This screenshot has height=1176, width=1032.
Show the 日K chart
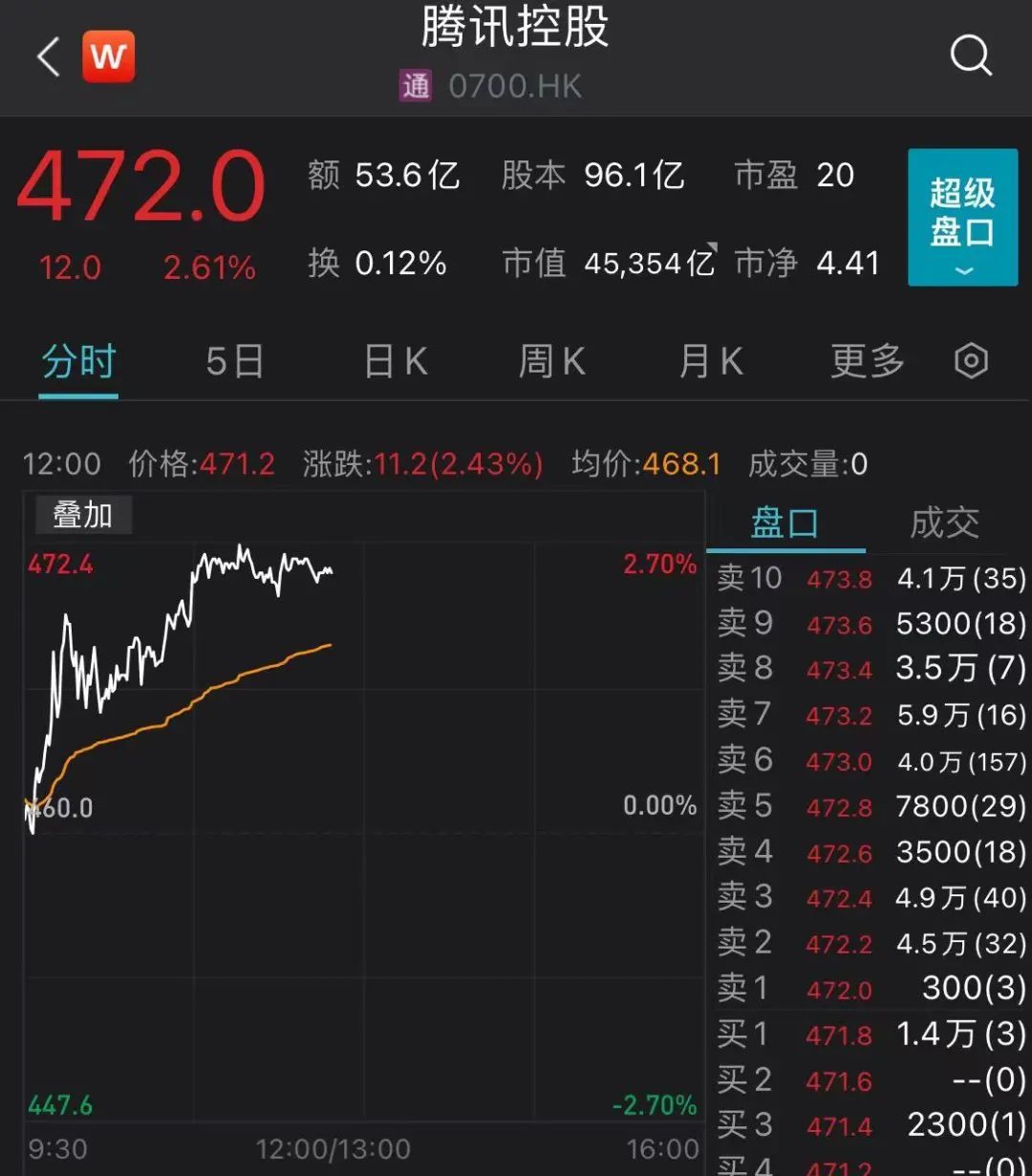click(x=396, y=362)
